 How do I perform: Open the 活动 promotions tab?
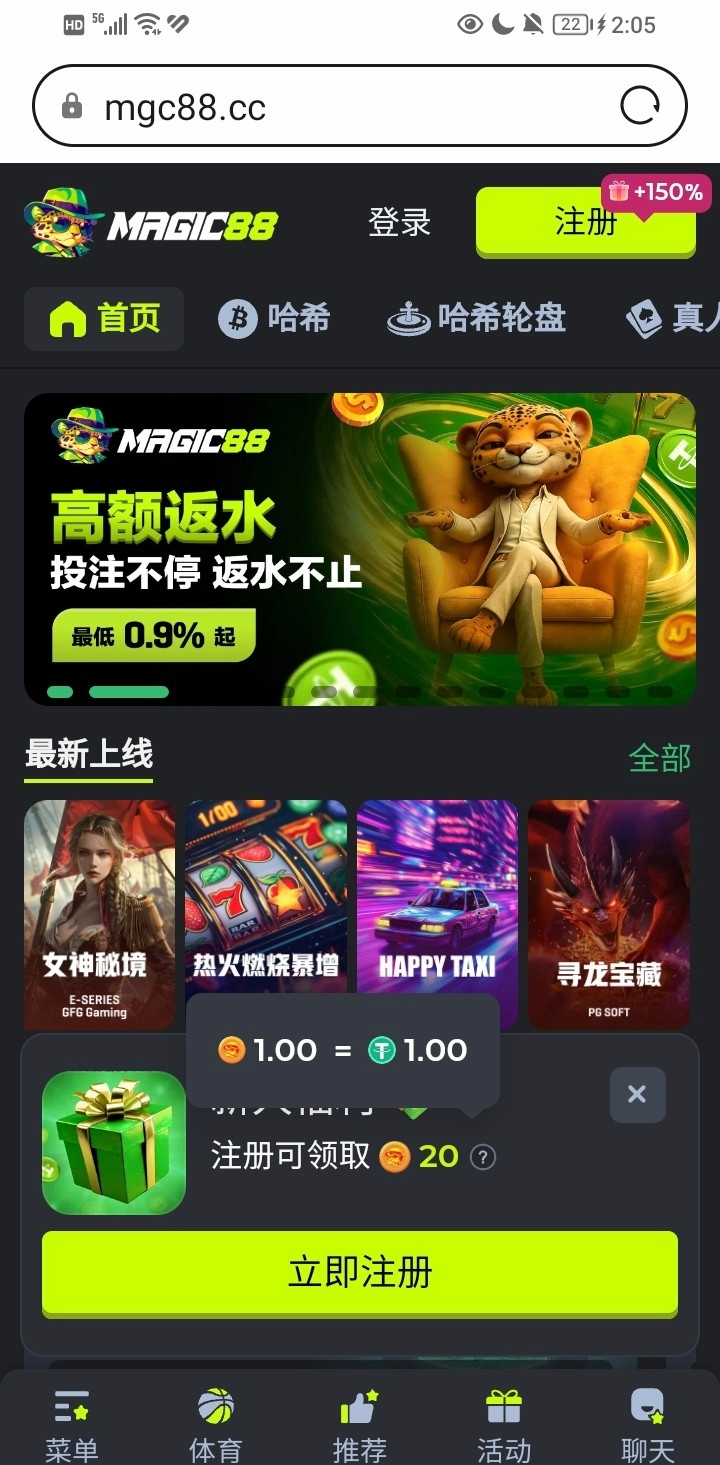point(503,1424)
